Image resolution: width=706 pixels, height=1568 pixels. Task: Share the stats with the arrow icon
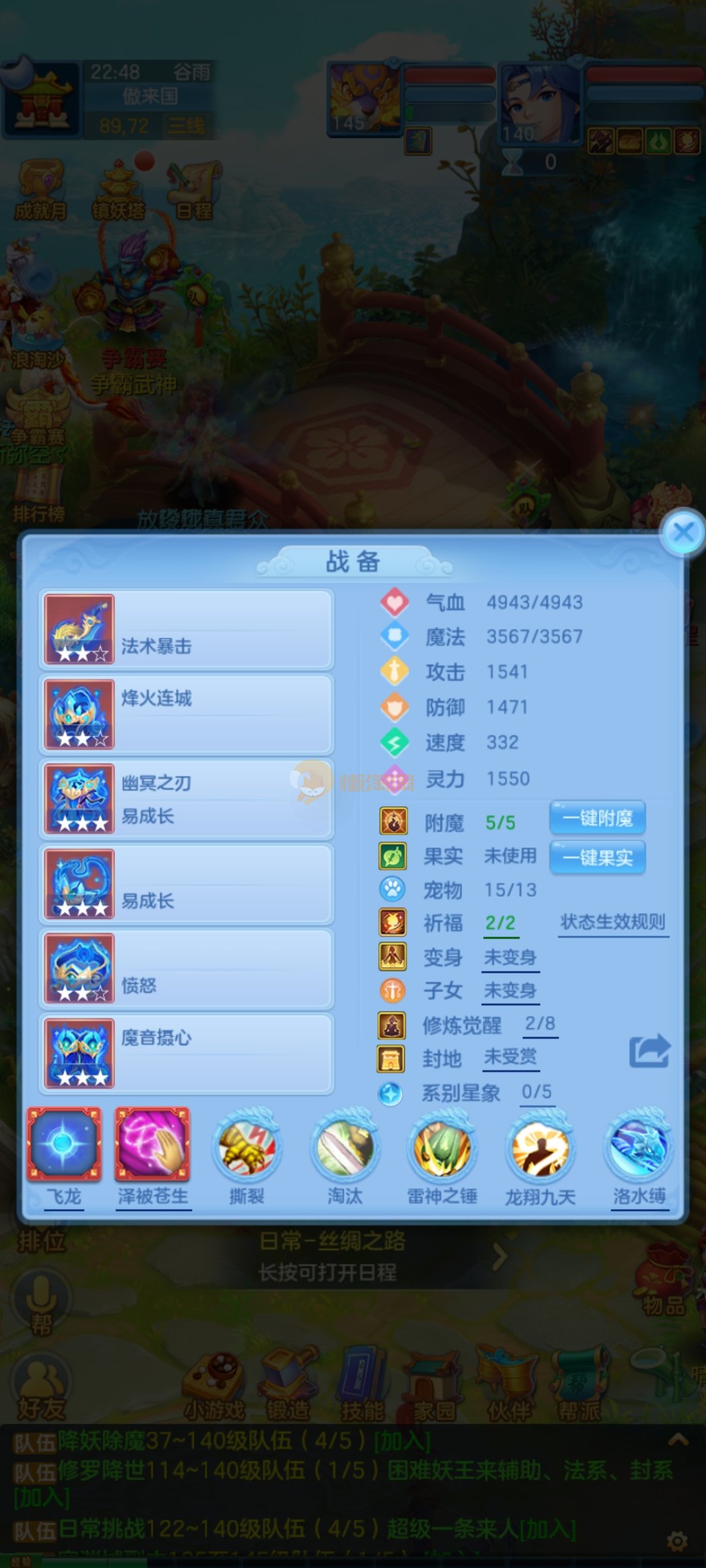649,1051
